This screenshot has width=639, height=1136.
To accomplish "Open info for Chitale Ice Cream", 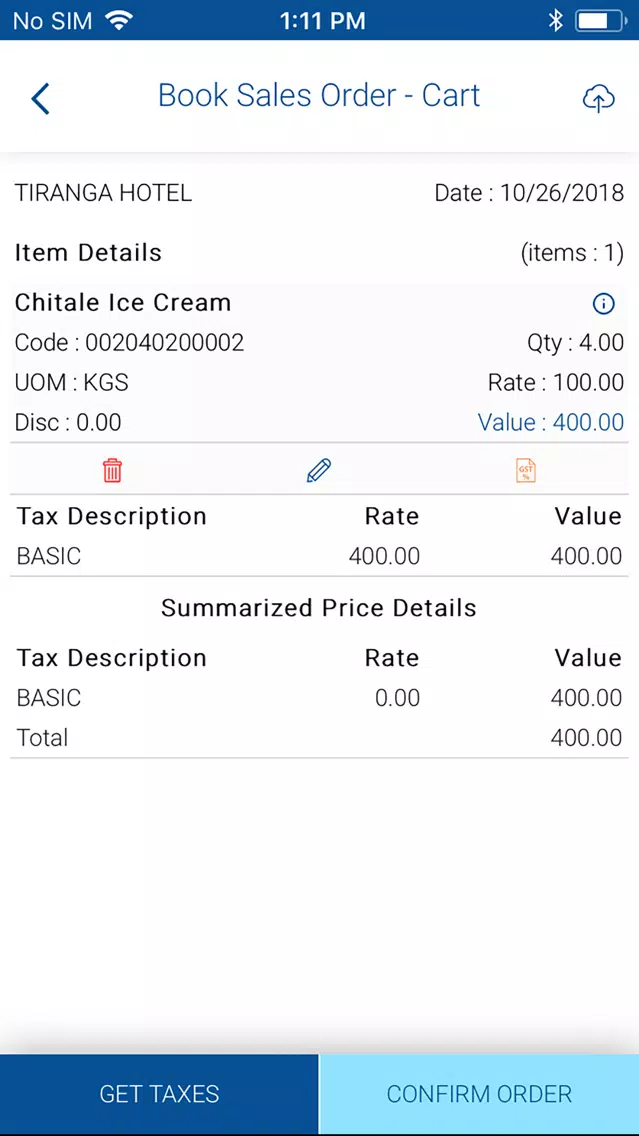I will 604,304.
